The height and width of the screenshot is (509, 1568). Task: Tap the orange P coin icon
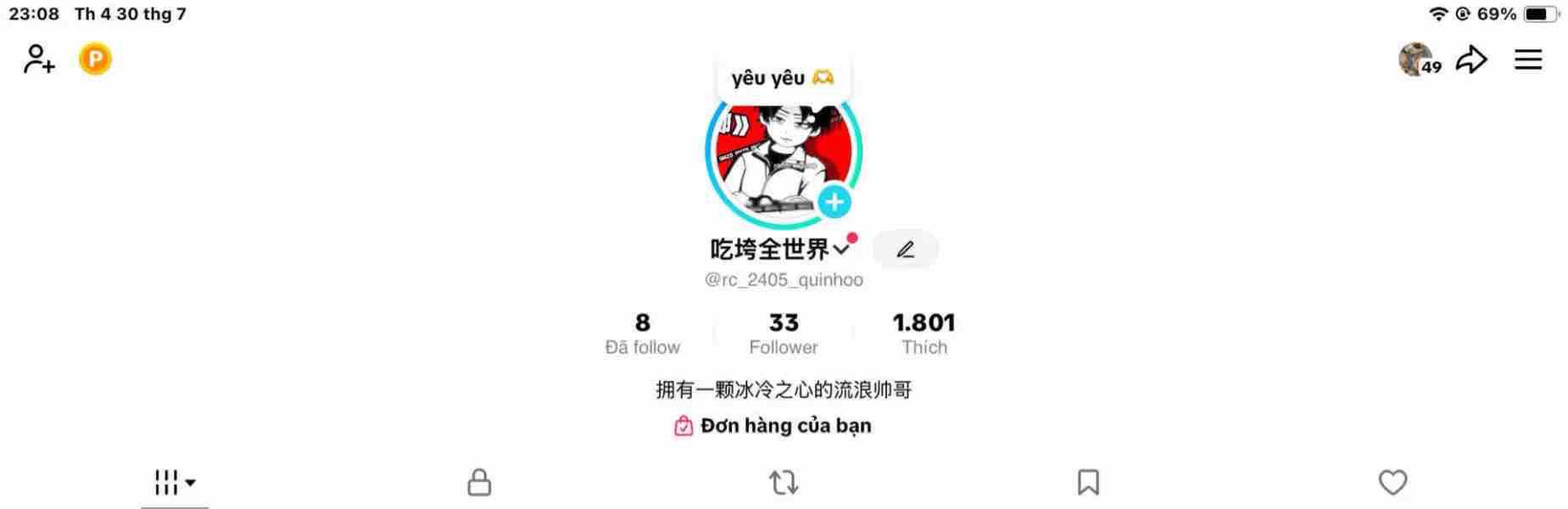[x=95, y=59]
